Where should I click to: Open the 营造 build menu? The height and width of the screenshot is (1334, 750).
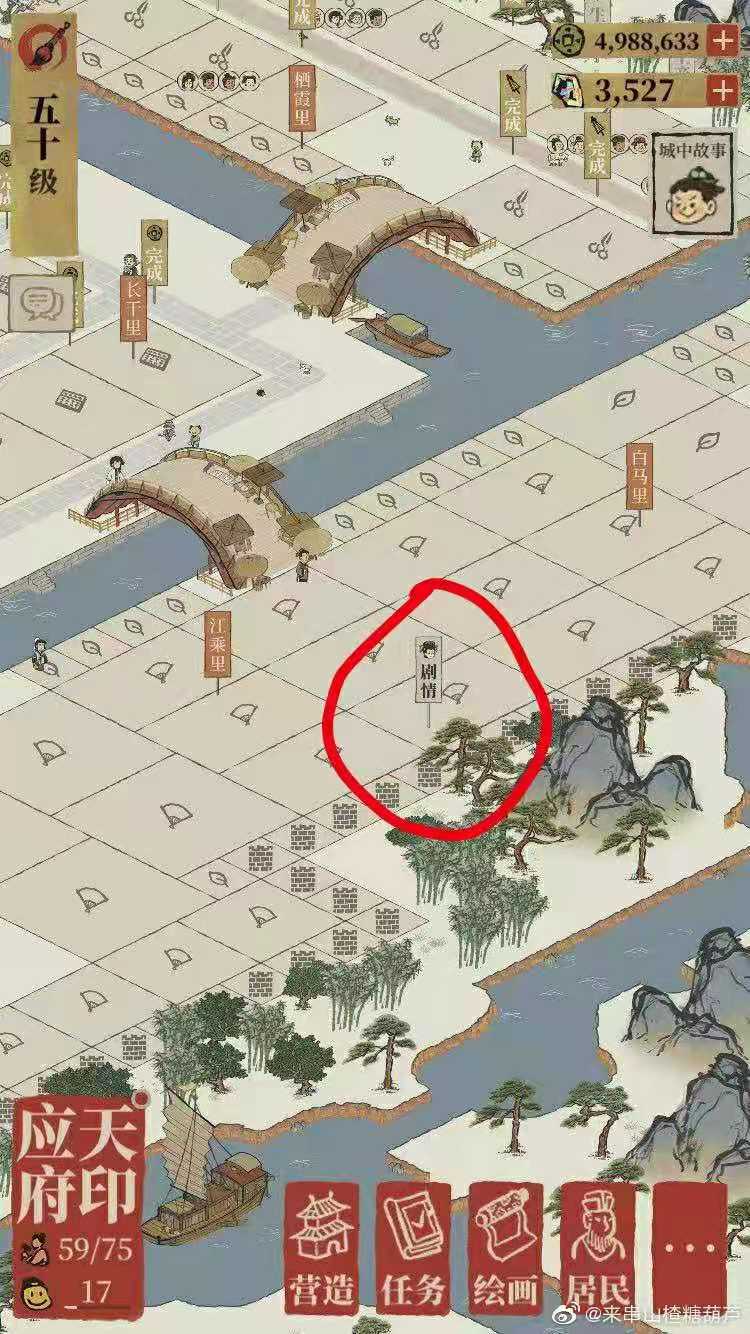click(322, 1249)
